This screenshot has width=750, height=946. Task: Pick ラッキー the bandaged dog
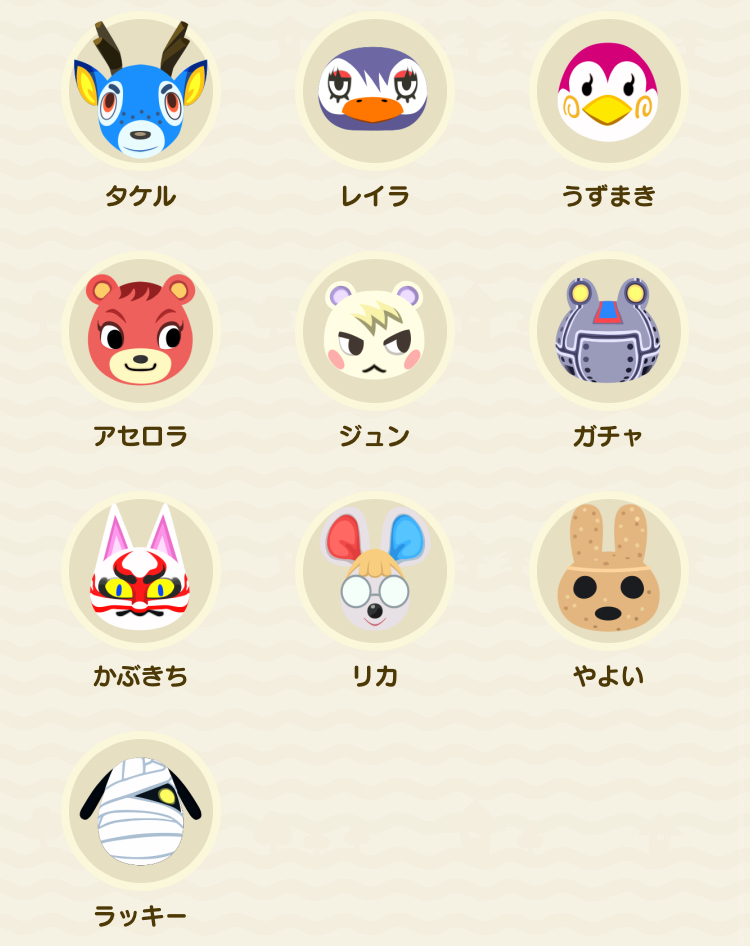[141, 811]
